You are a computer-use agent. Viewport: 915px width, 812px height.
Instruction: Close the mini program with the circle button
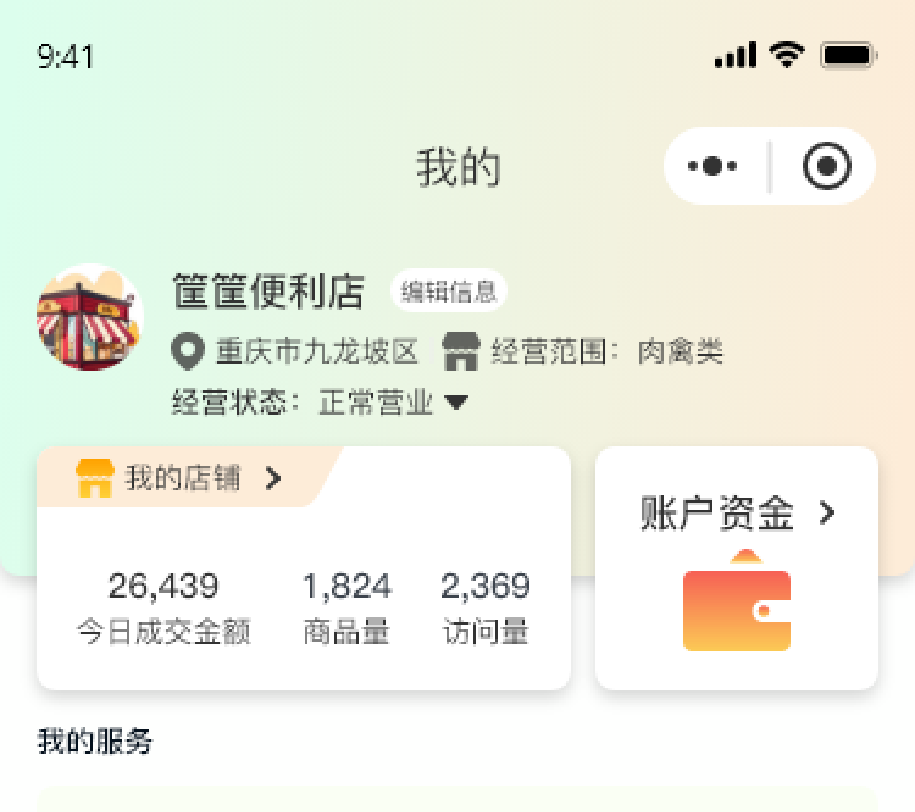click(827, 167)
